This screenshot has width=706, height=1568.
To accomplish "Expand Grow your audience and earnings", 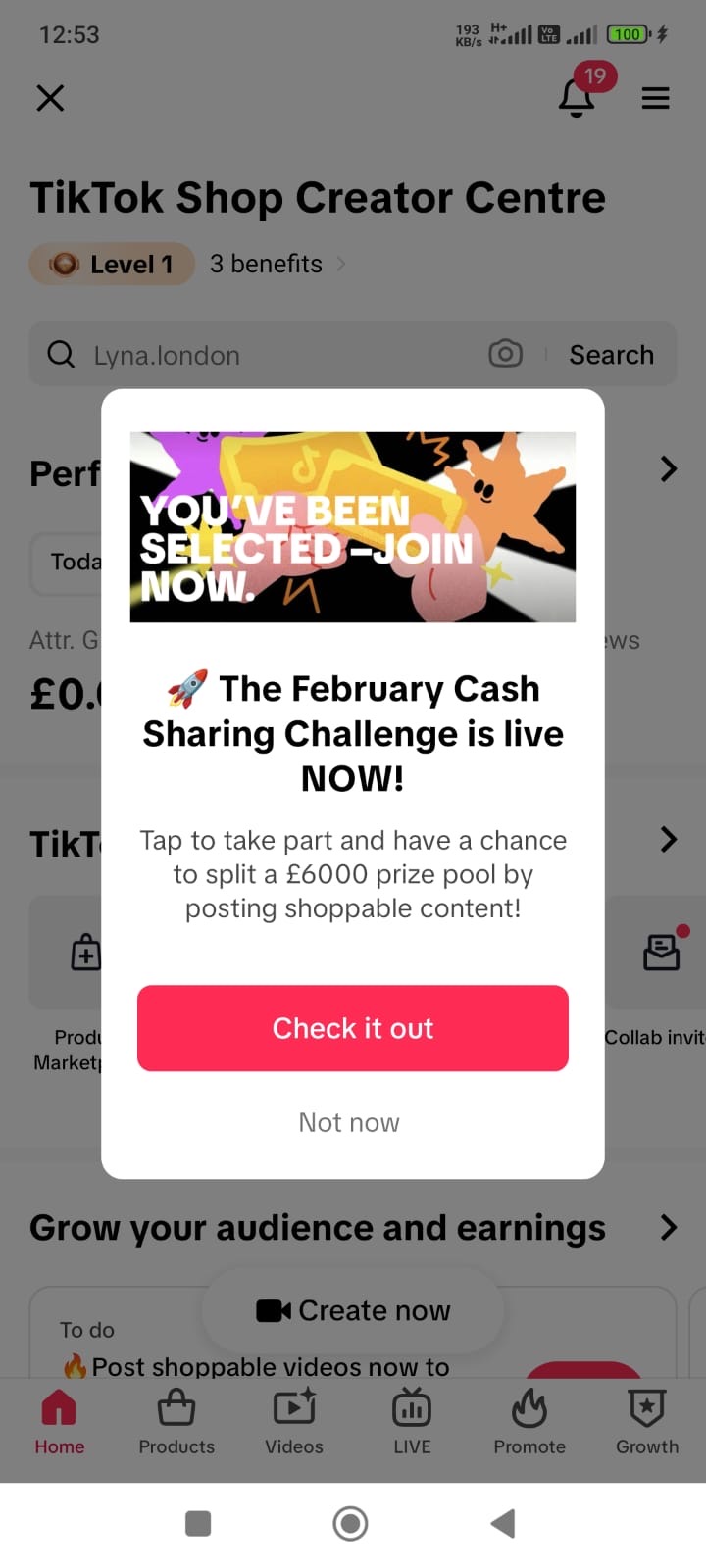I will (x=669, y=1227).
